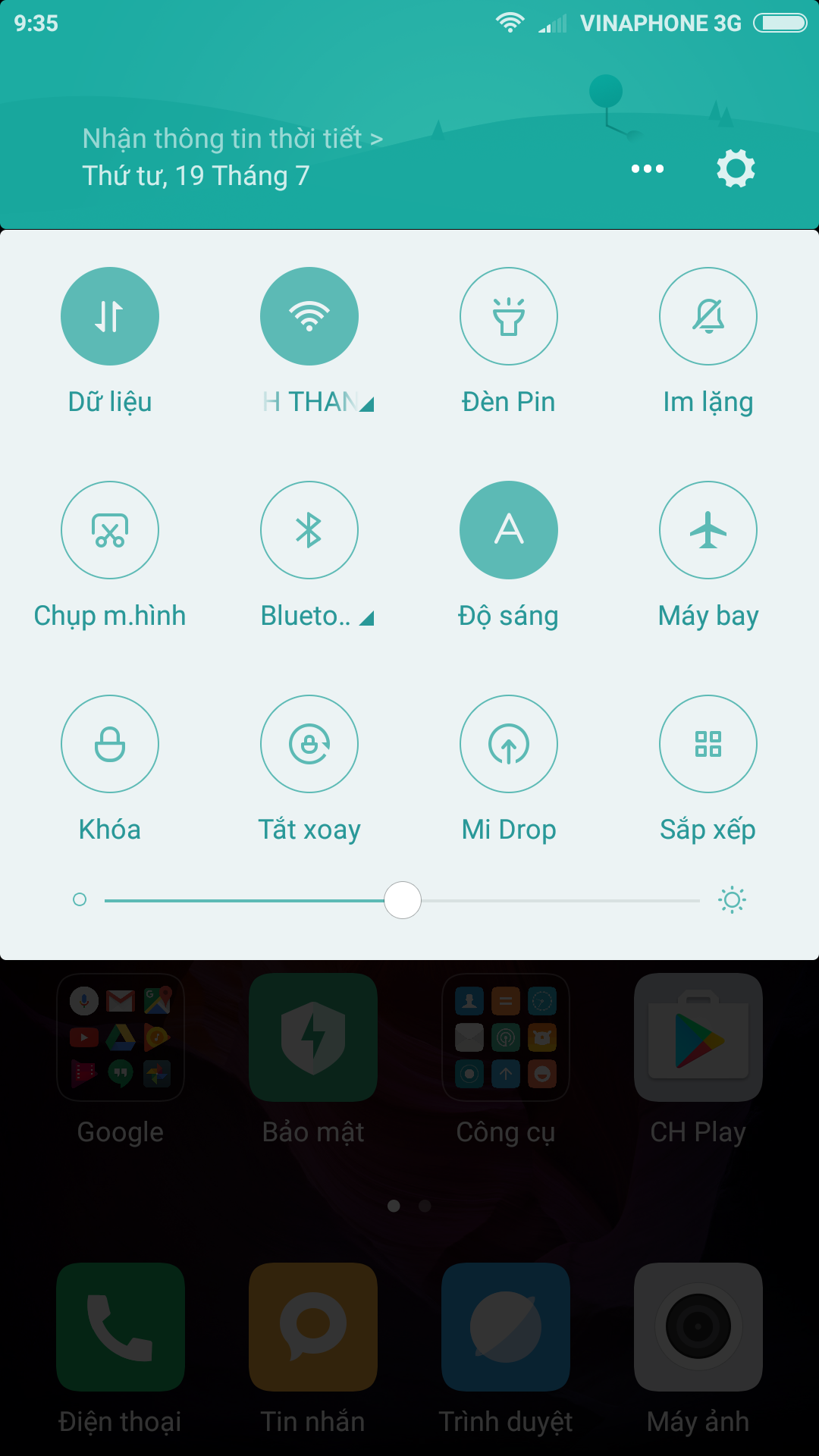Turn on Bluetooth
819x1456 pixels.
click(309, 530)
